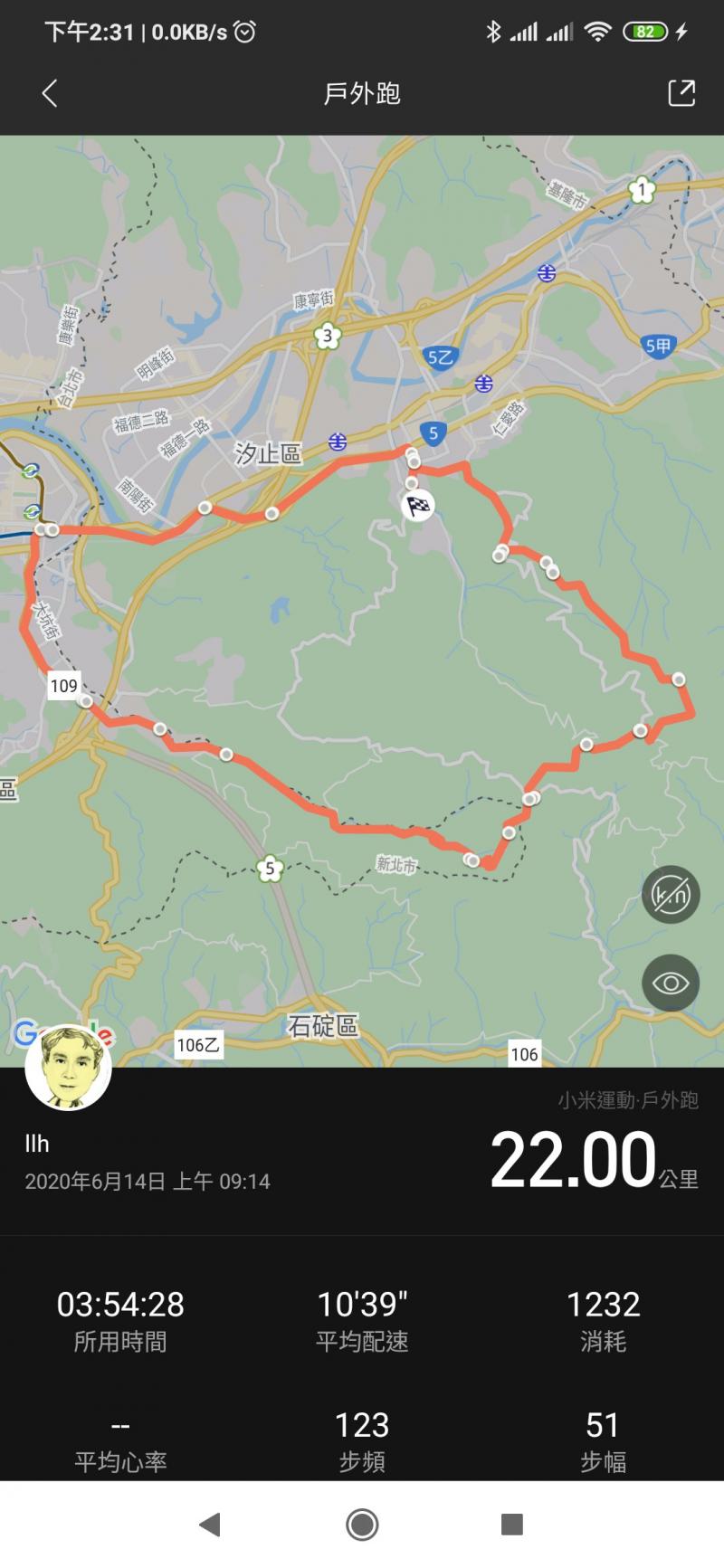Tap the system home button
Image resolution: width=724 pixels, height=1568 pixels.
point(362,1525)
